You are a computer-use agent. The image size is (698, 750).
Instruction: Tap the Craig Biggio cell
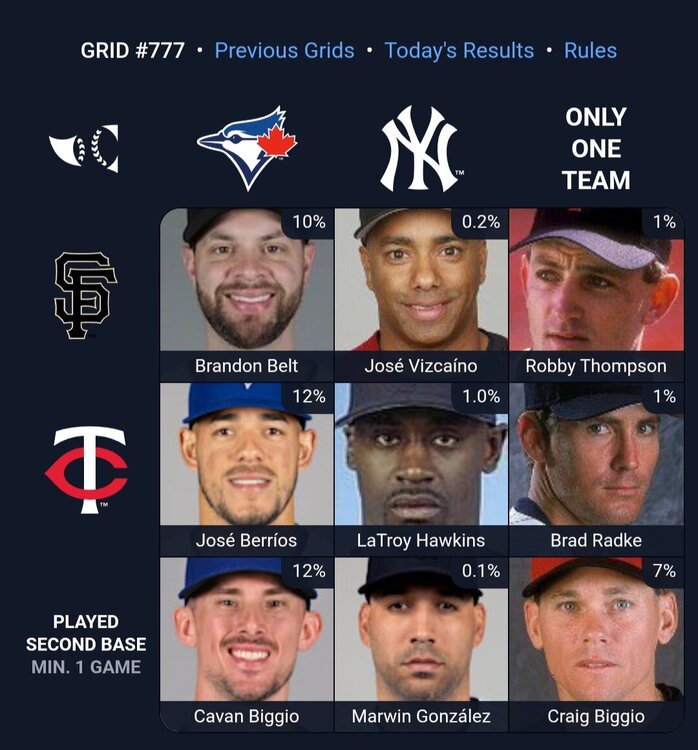[x=596, y=643]
